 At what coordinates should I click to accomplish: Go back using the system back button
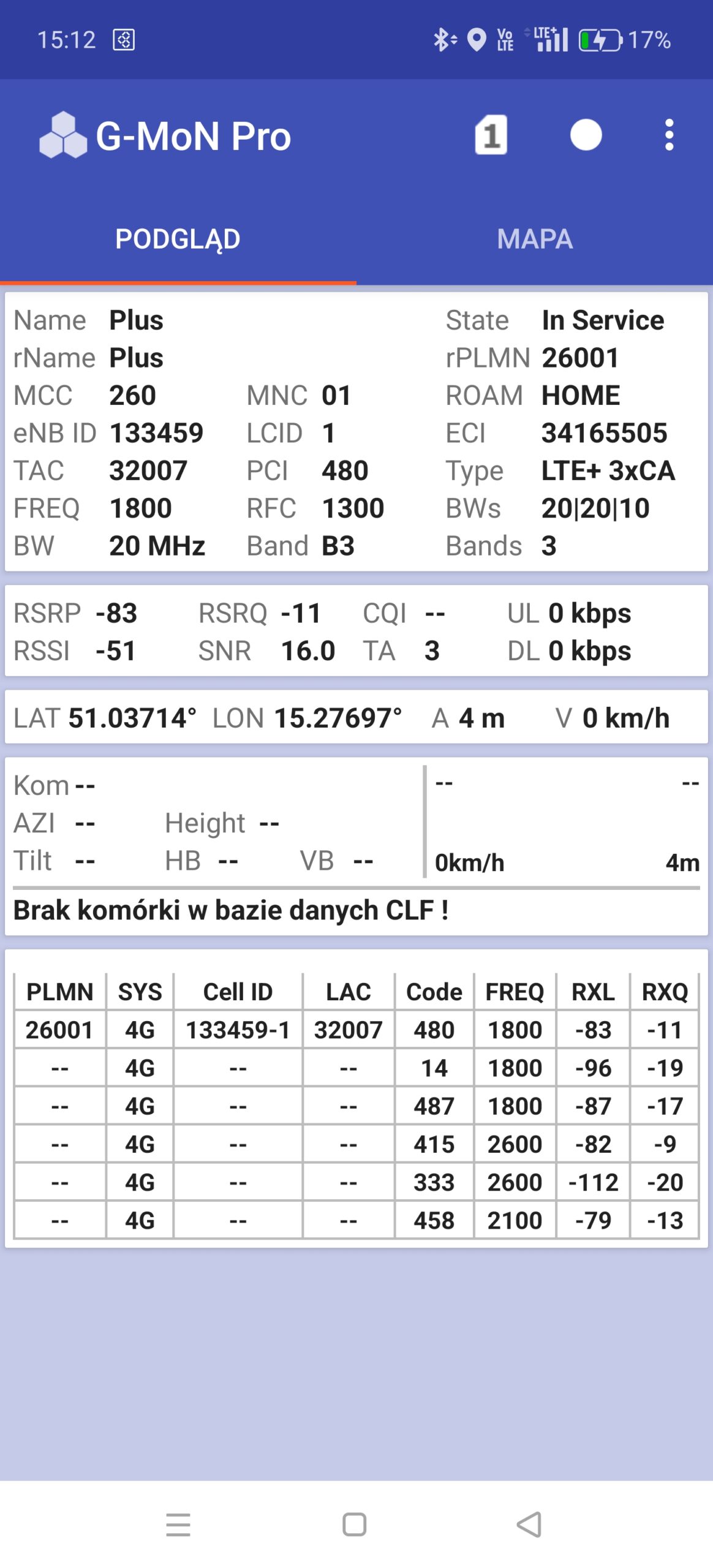[530, 1525]
